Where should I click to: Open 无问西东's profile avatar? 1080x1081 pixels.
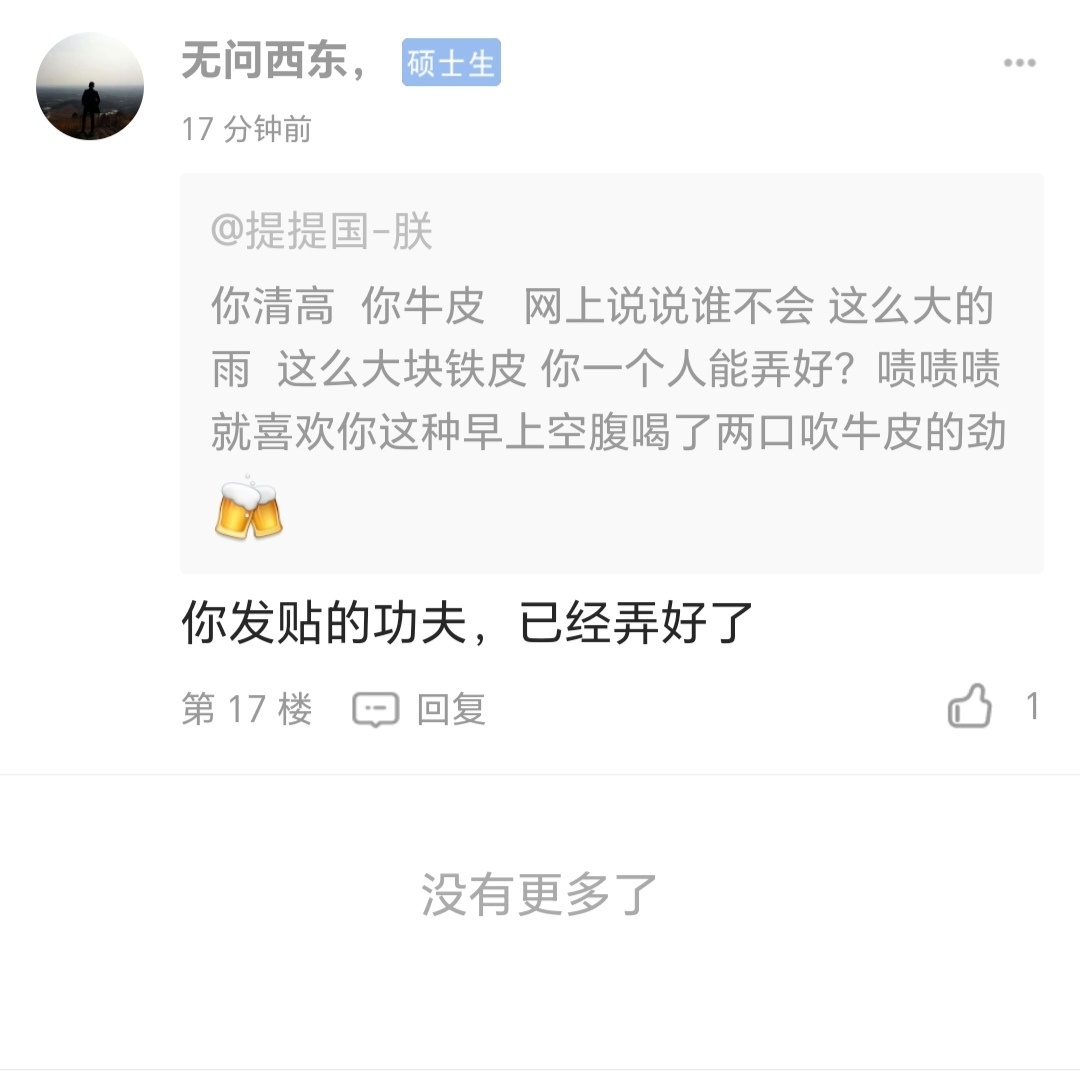[x=90, y=86]
